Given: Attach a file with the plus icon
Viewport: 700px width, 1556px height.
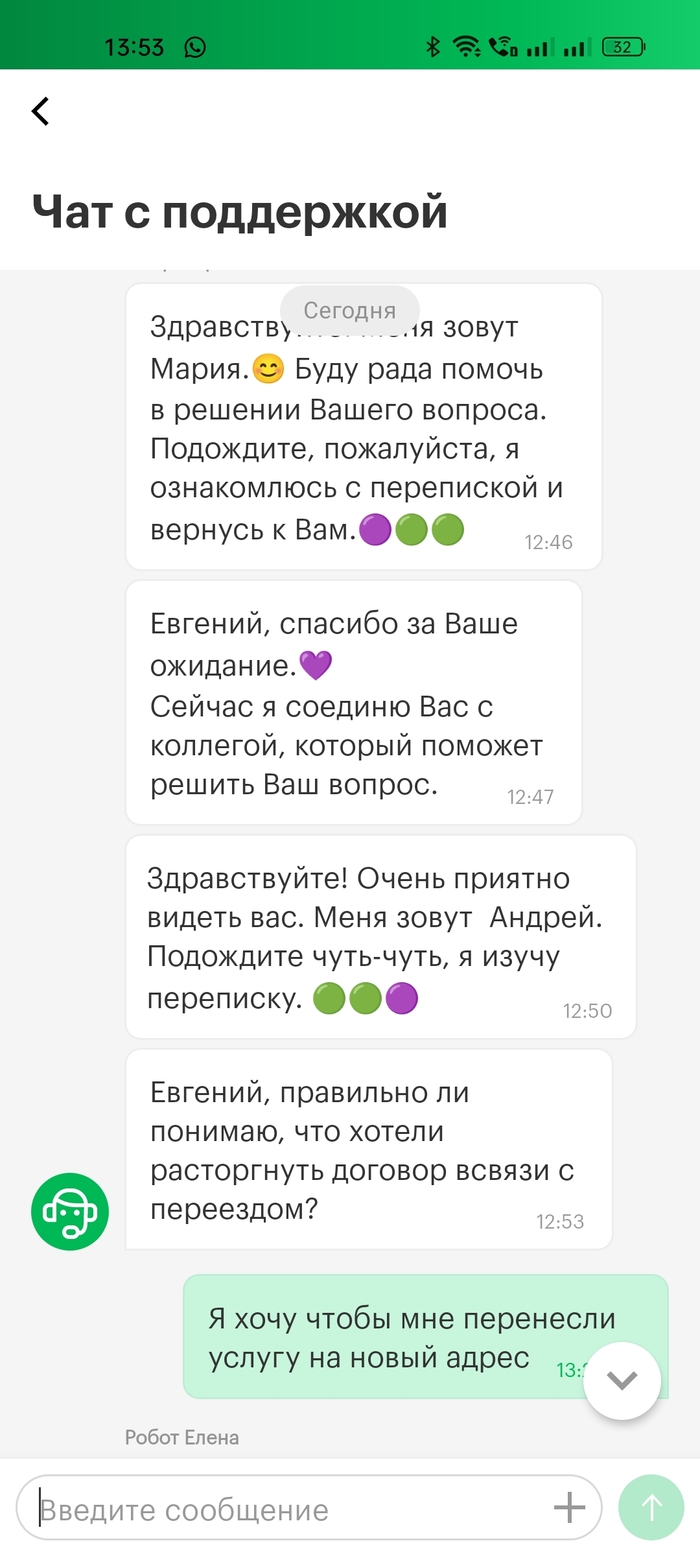Looking at the screenshot, I should tap(569, 1507).
